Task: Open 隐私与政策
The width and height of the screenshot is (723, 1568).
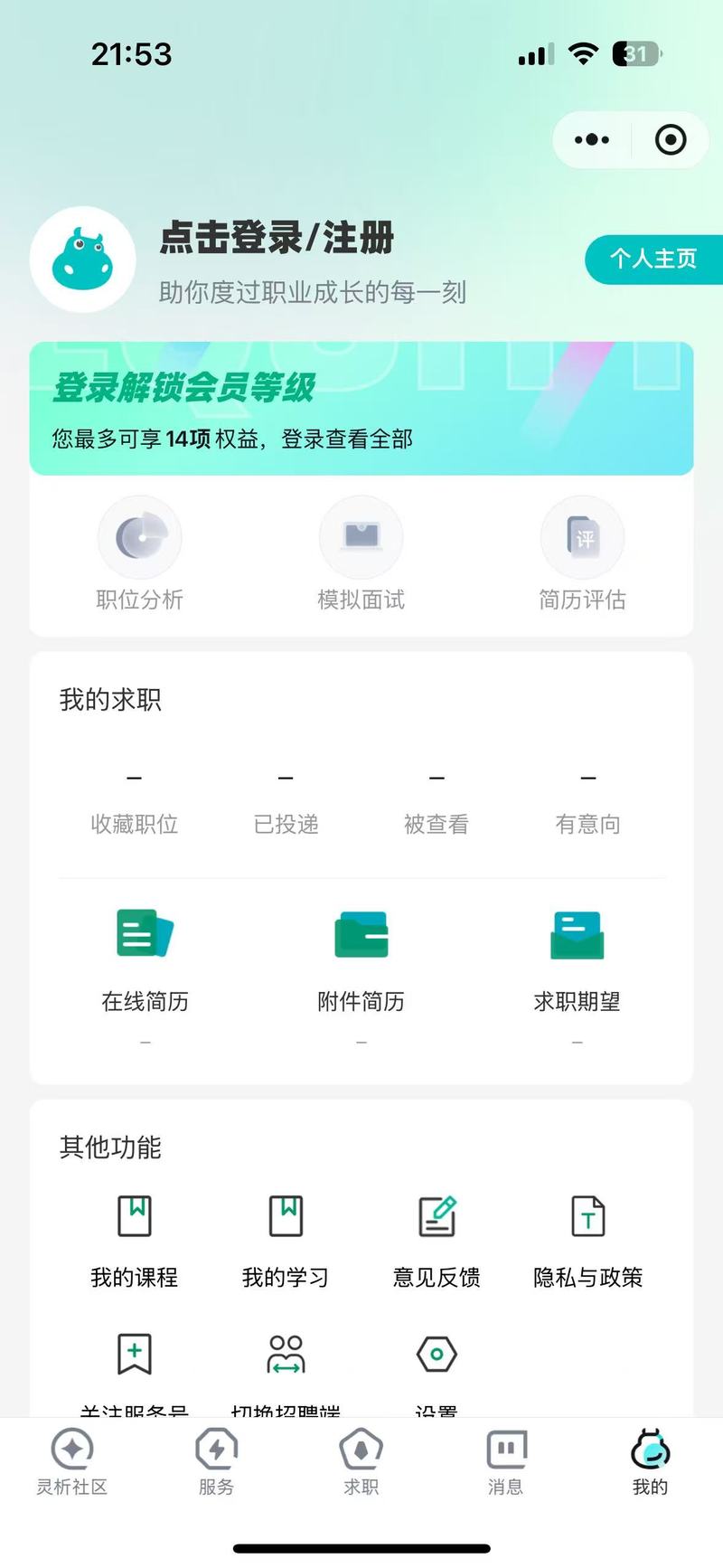Action: tap(588, 1242)
